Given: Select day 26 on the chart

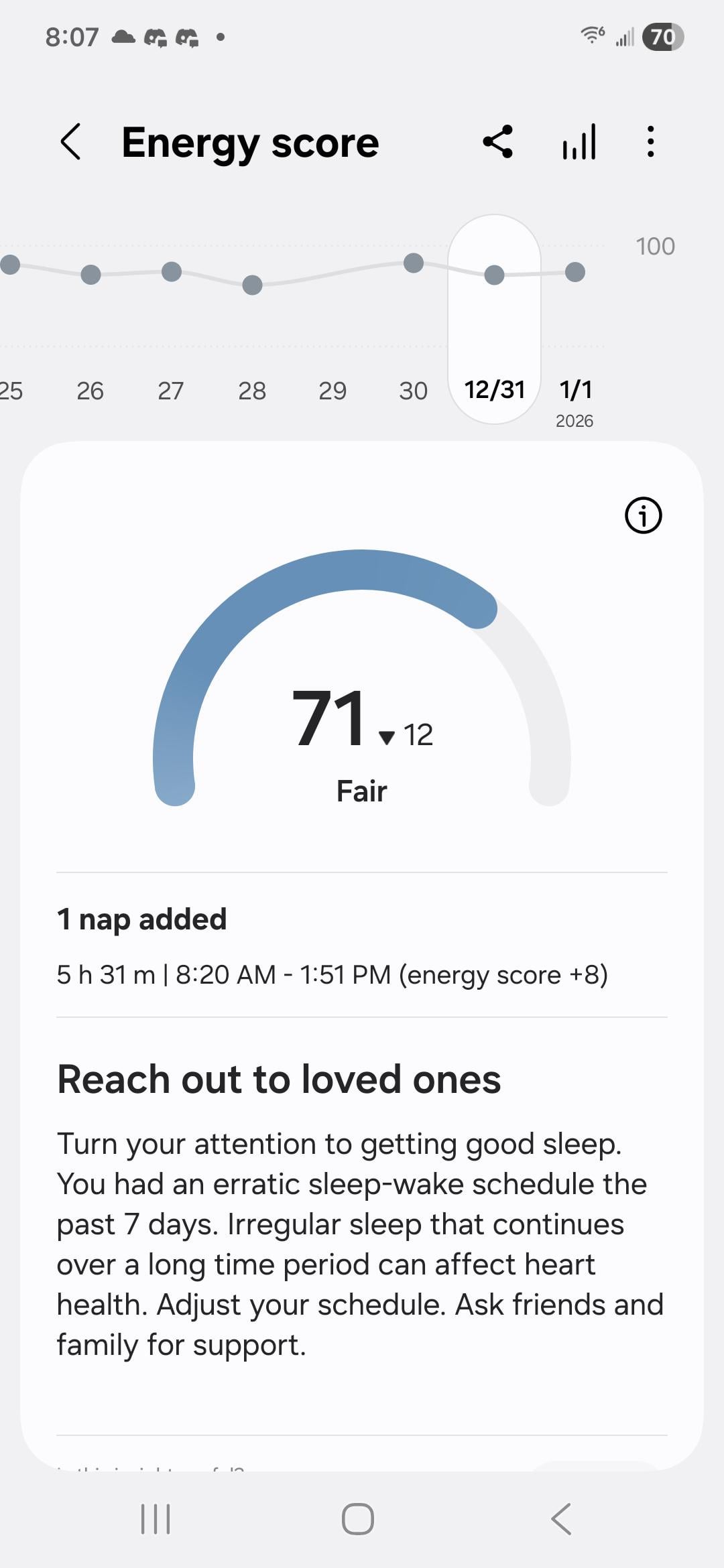Looking at the screenshot, I should [x=90, y=391].
